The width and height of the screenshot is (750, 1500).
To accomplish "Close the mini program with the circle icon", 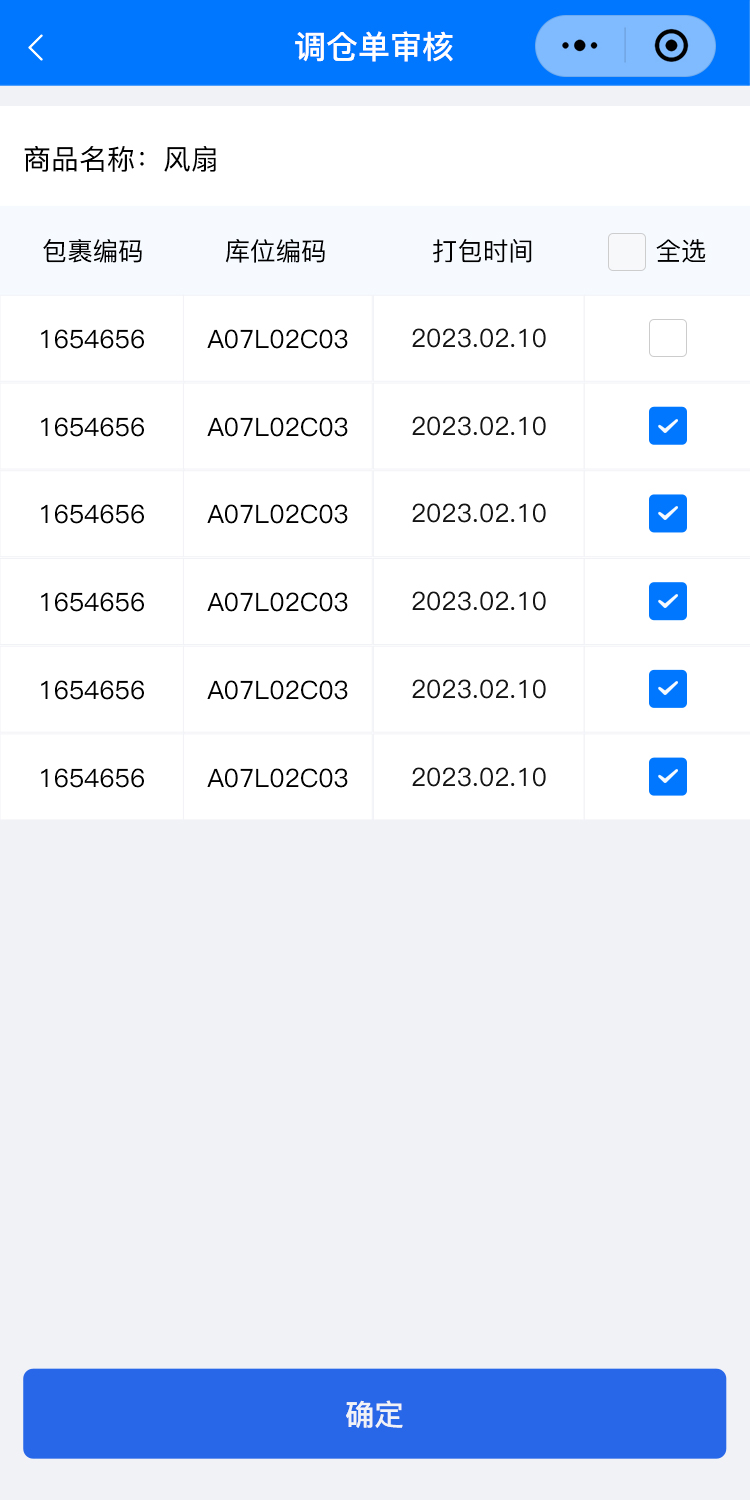I will [671, 46].
